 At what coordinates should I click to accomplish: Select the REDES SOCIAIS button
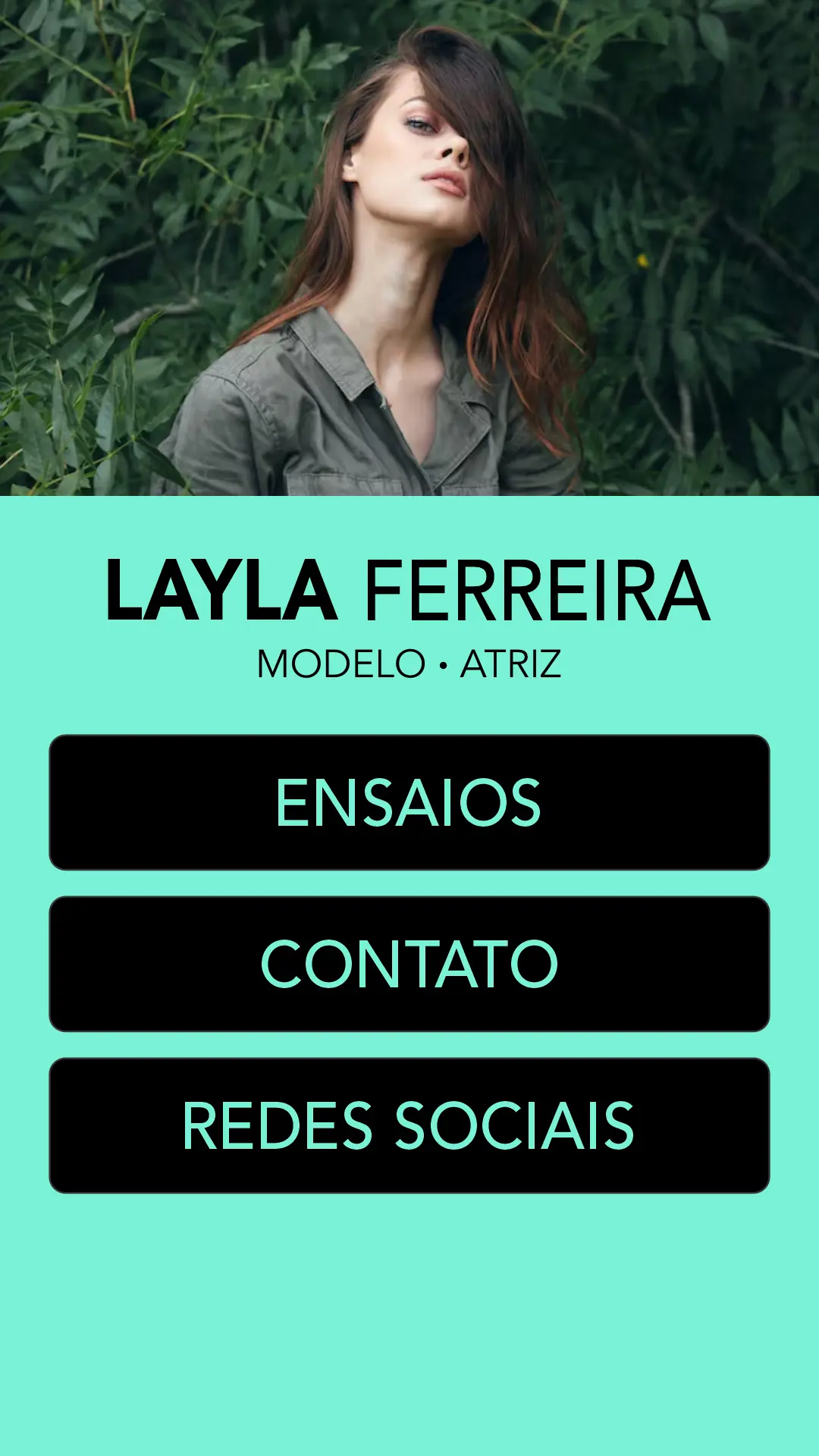pos(409,1125)
